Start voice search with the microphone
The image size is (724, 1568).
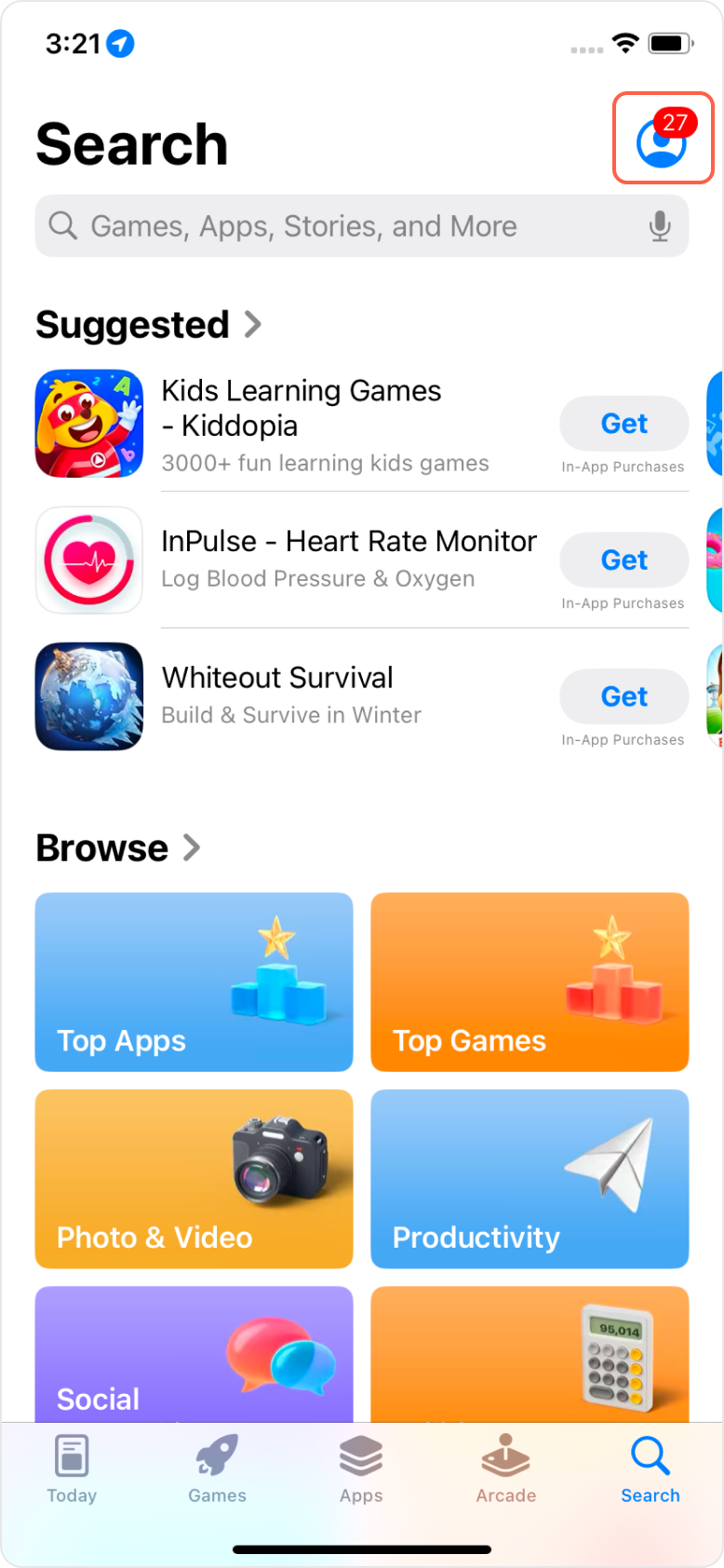660,226
